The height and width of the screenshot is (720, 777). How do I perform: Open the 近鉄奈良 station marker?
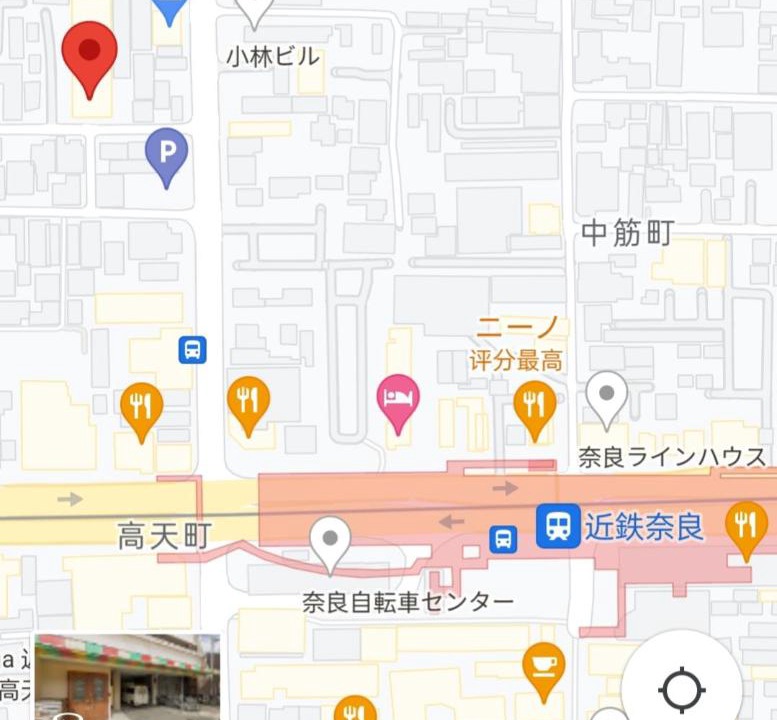[x=558, y=526]
